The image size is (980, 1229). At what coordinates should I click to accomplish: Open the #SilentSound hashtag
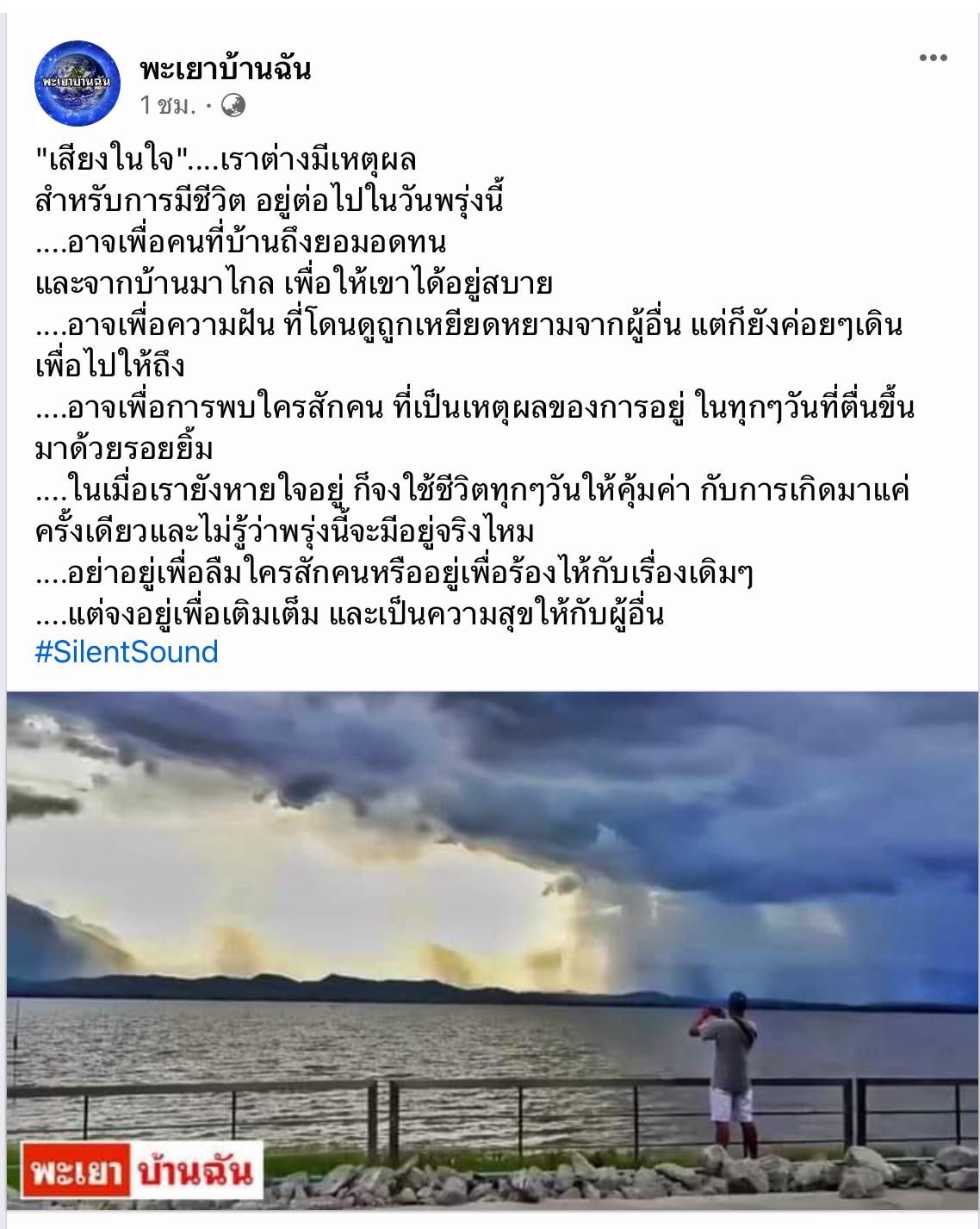point(127,652)
